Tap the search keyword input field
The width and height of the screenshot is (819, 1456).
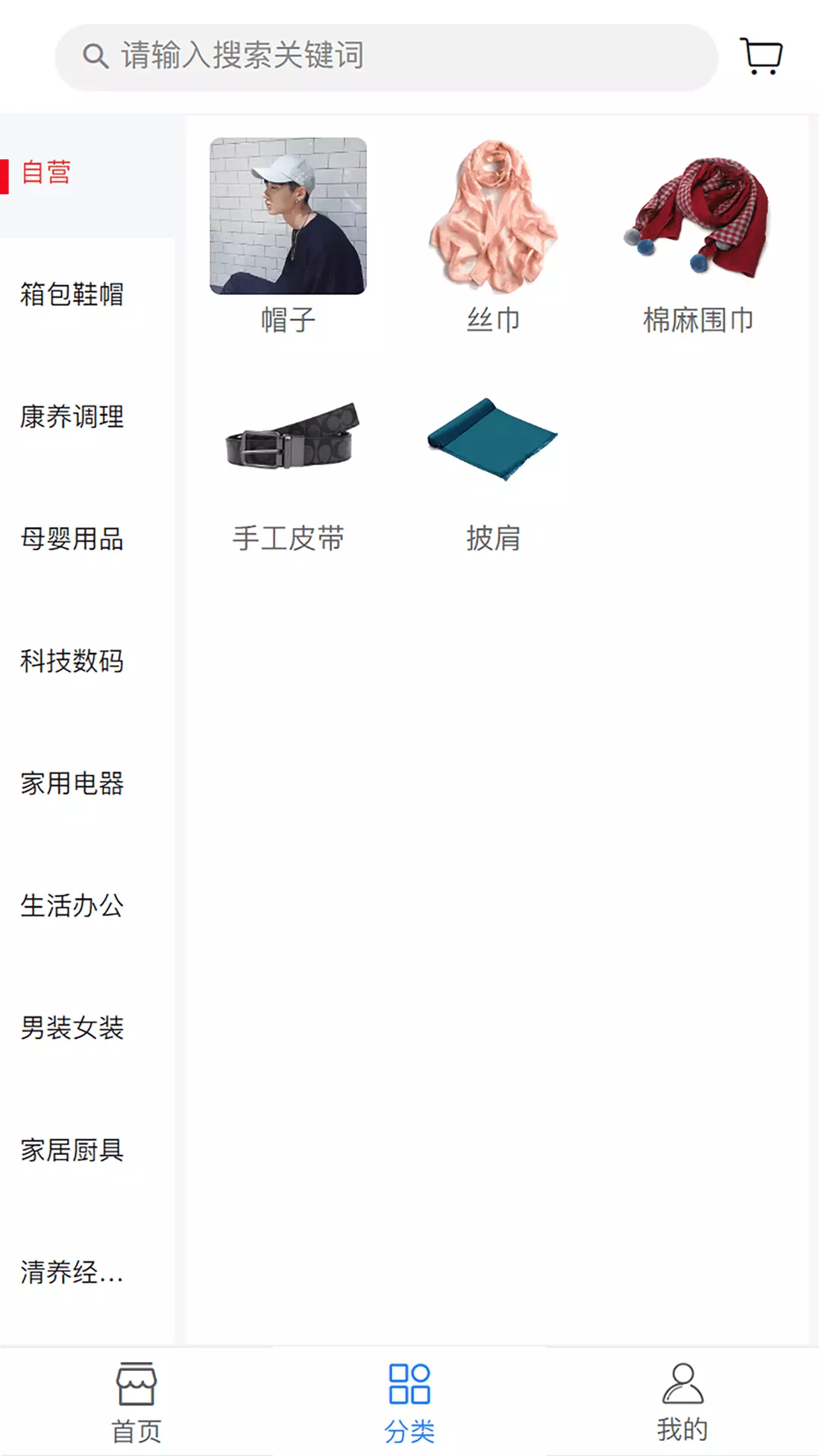pos(386,58)
